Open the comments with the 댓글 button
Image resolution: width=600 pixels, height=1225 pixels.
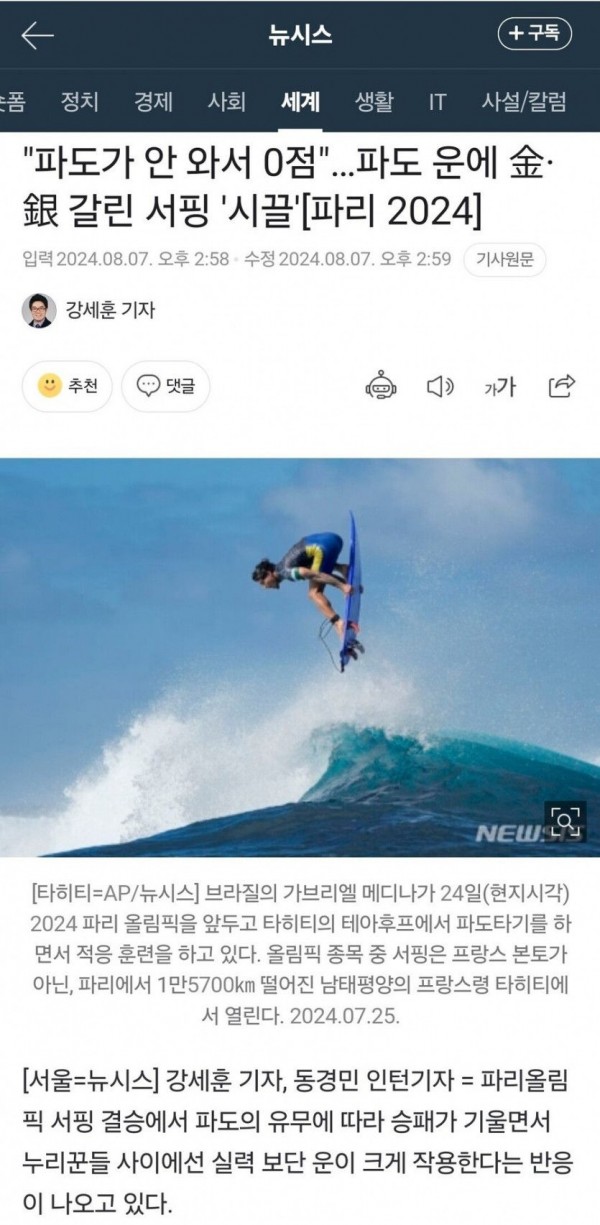[166, 385]
